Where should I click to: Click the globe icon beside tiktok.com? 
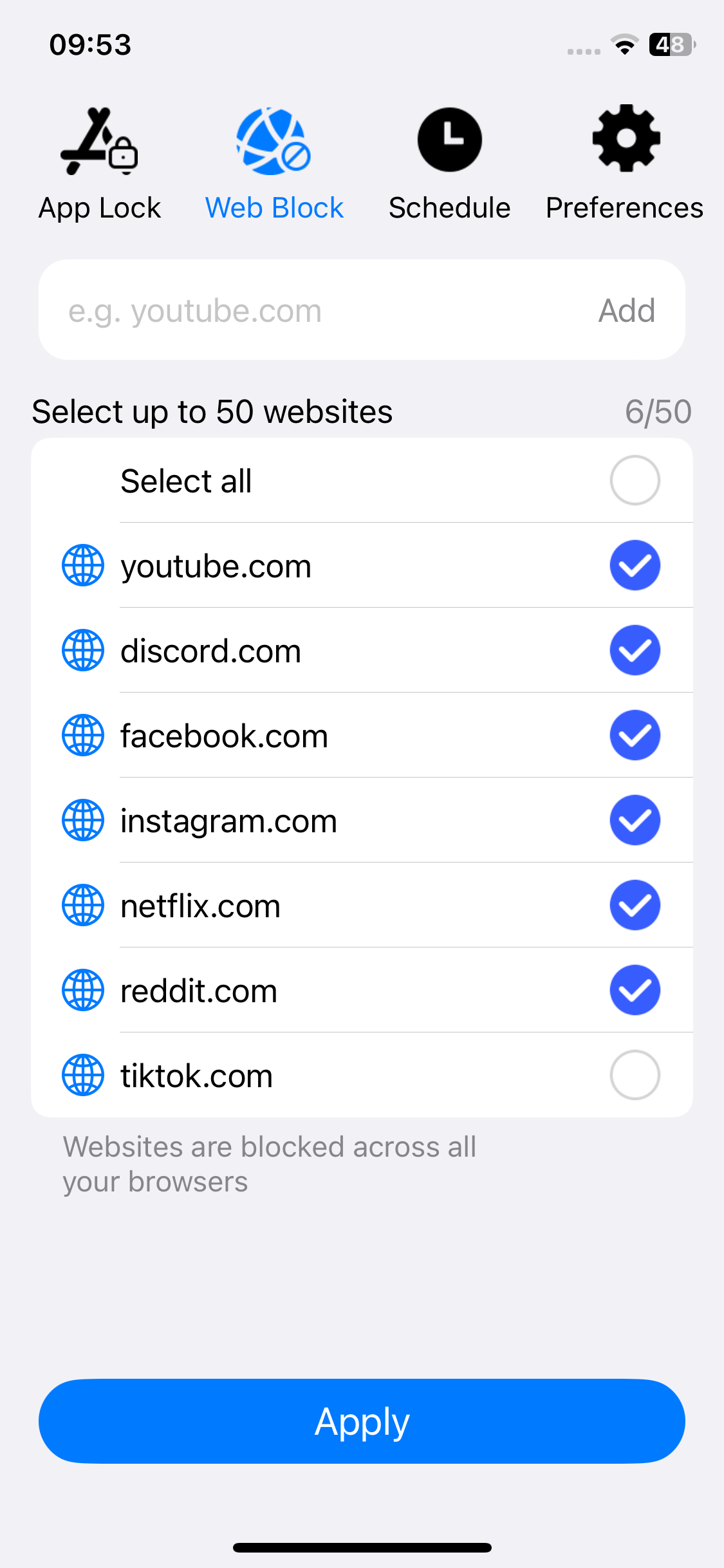click(82, 1075)
